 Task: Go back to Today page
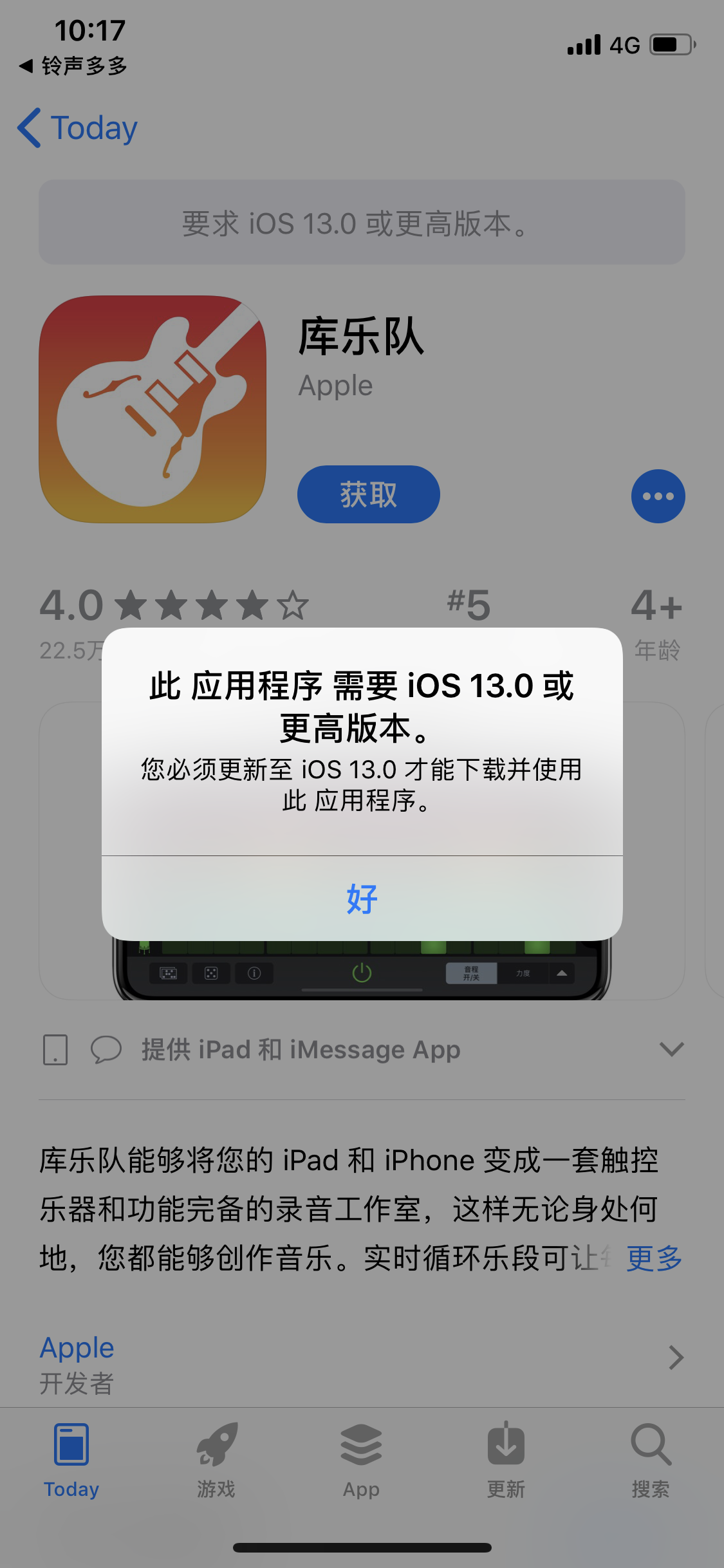click(x=78, y=128)
